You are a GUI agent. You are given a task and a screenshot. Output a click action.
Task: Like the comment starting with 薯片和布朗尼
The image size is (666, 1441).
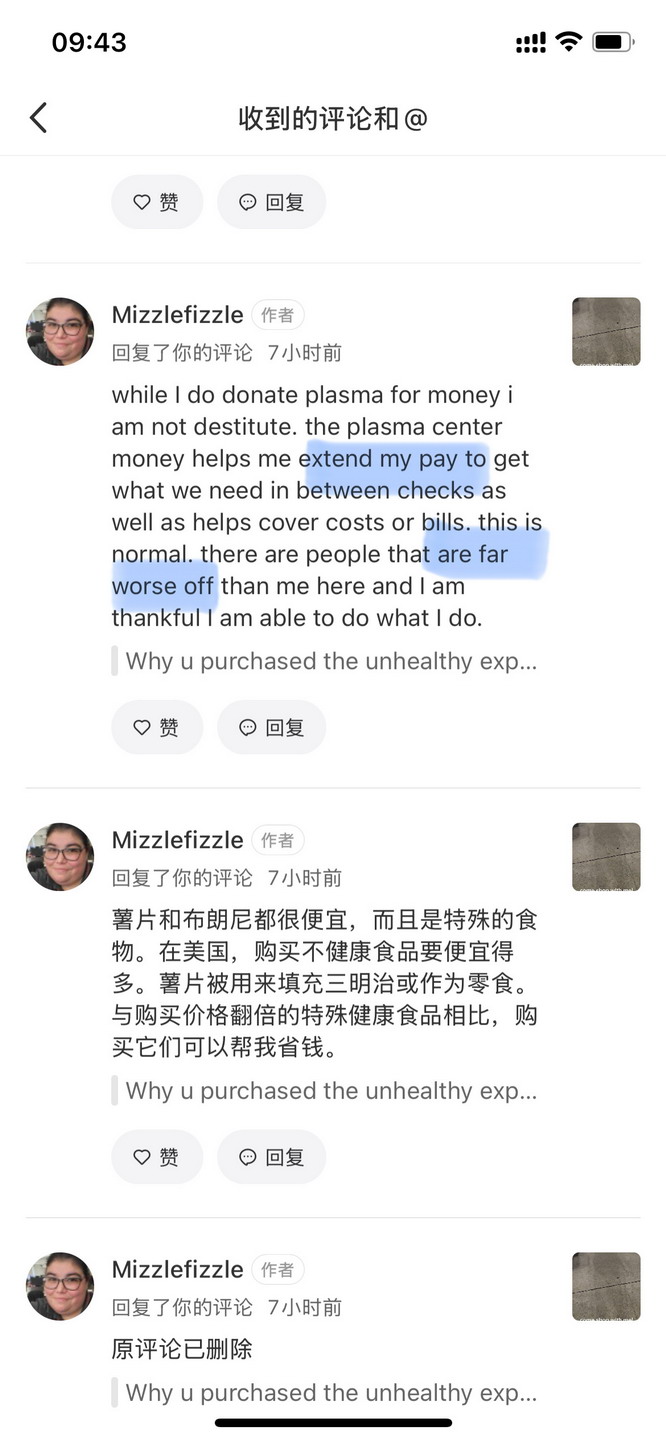point(157,1157)
